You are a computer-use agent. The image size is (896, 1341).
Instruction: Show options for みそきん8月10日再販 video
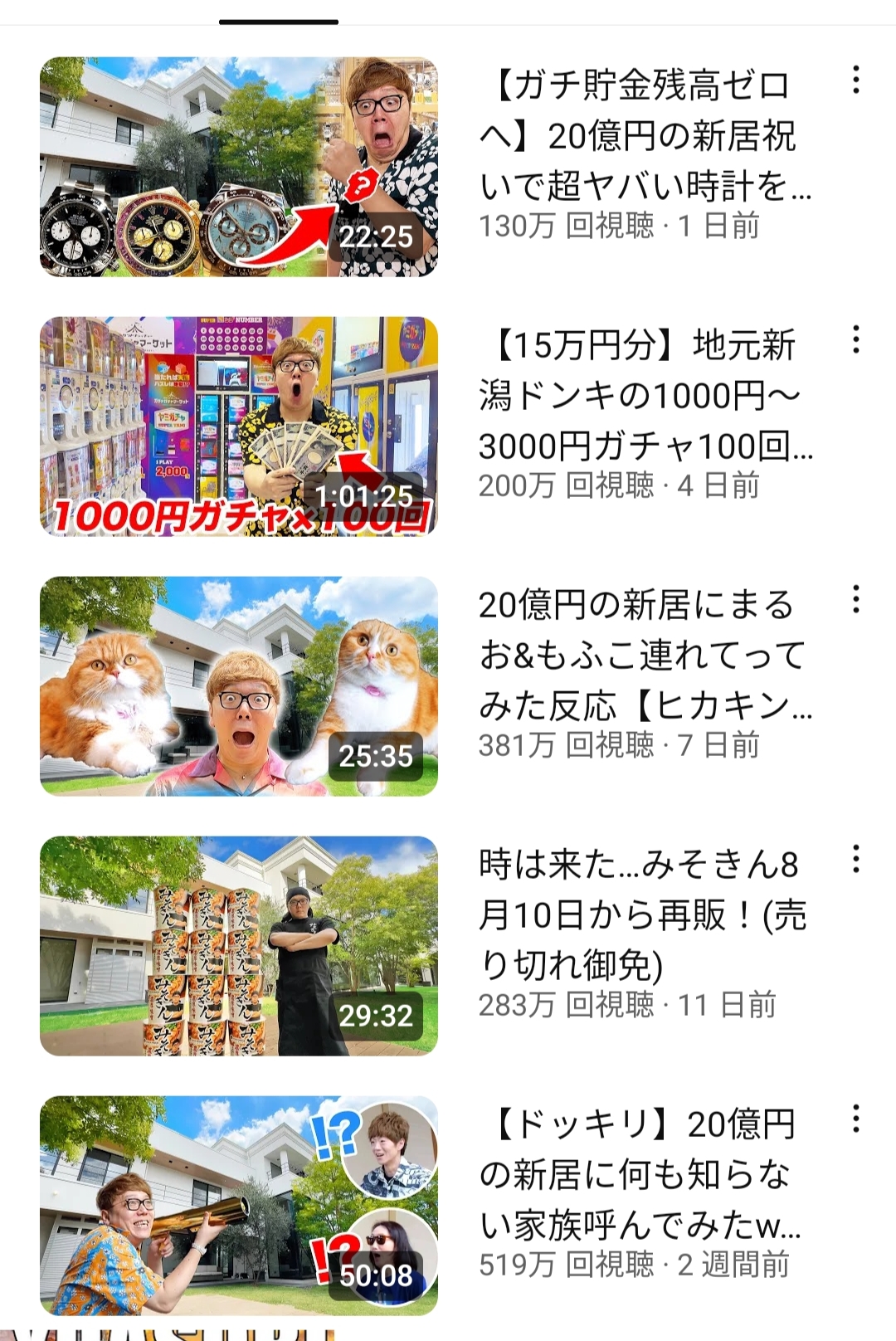(x=855, y=859)
